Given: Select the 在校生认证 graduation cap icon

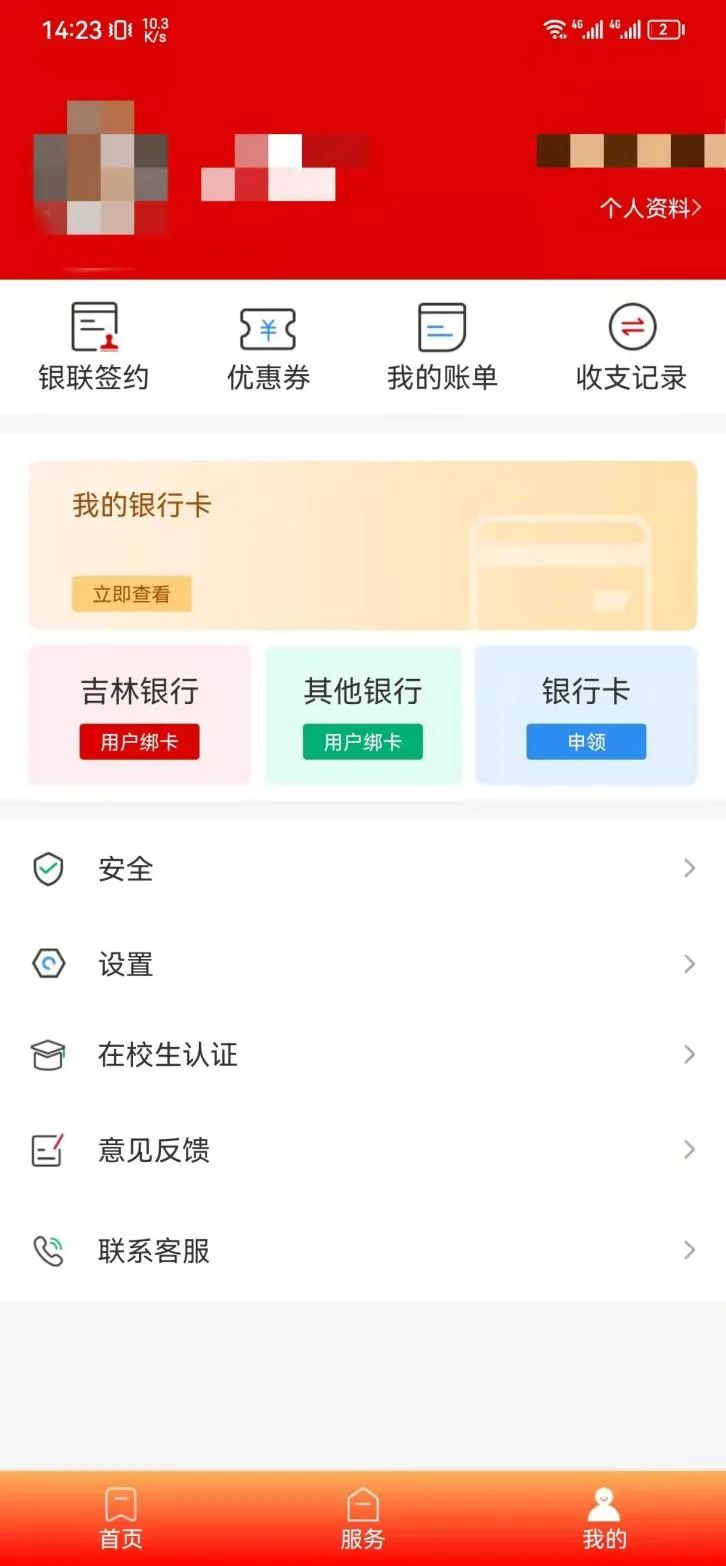Looking at the screenshot, I should (47, 1053).
